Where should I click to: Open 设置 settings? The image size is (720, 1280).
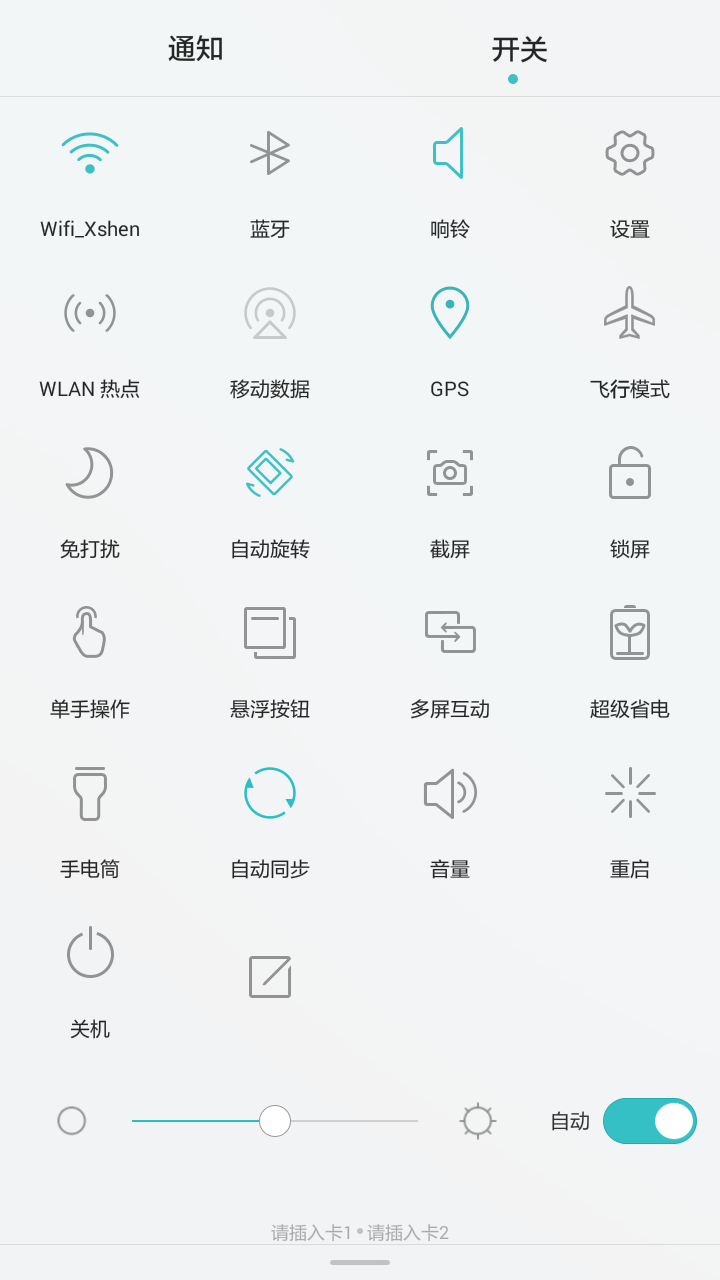[630, 154]
